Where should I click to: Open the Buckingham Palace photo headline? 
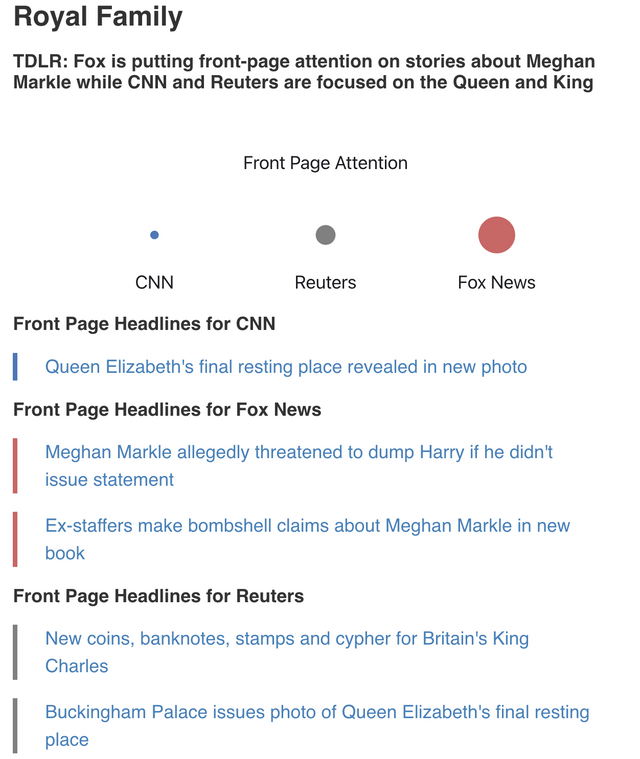(316, 713)
